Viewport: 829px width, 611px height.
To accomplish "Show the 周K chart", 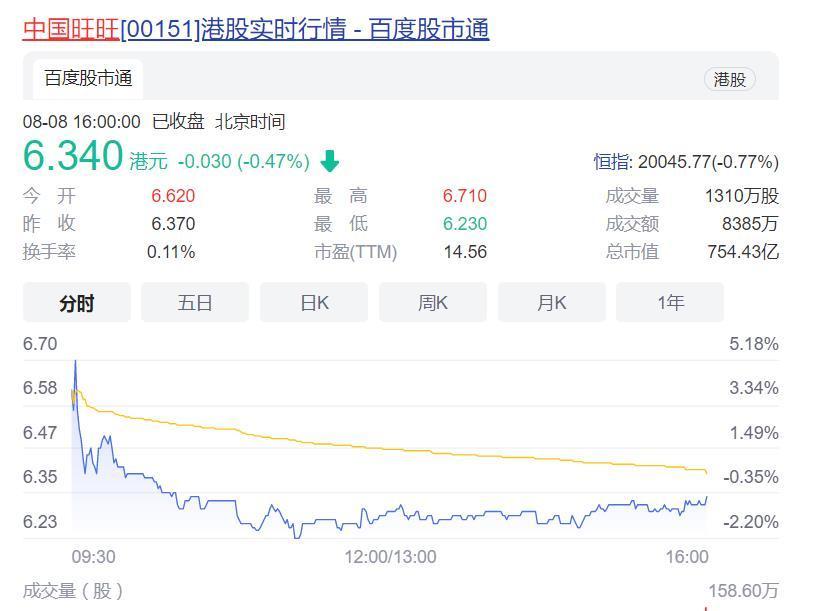I will [433, 303].
